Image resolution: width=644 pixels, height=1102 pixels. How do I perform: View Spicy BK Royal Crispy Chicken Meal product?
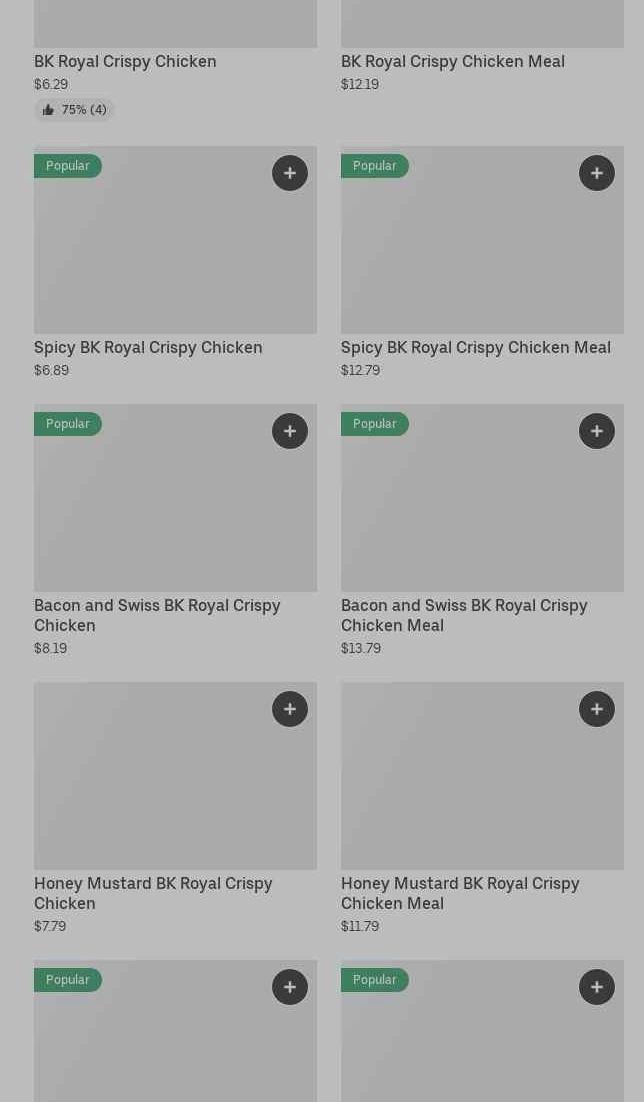[x=475, y=347]
